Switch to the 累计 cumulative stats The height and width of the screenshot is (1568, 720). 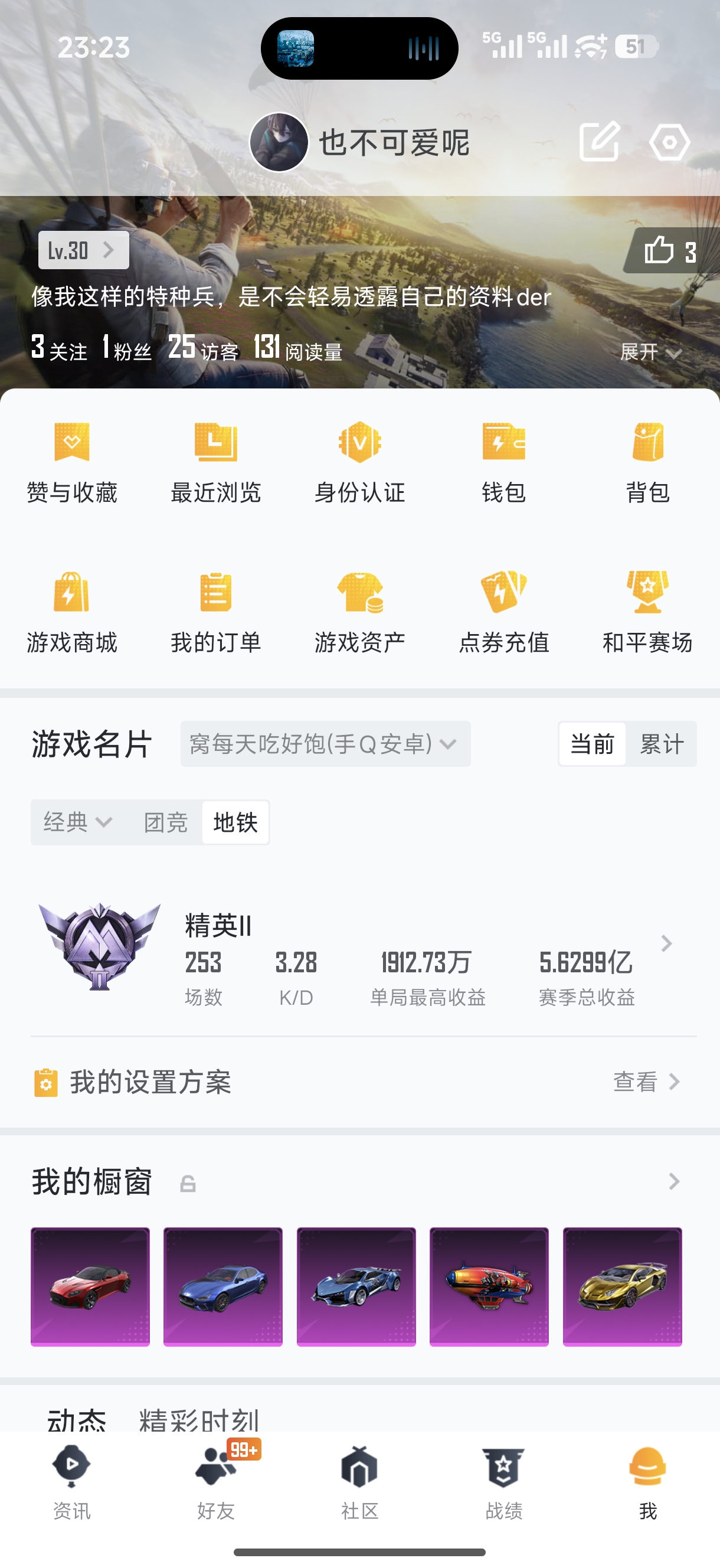point(662,744)
